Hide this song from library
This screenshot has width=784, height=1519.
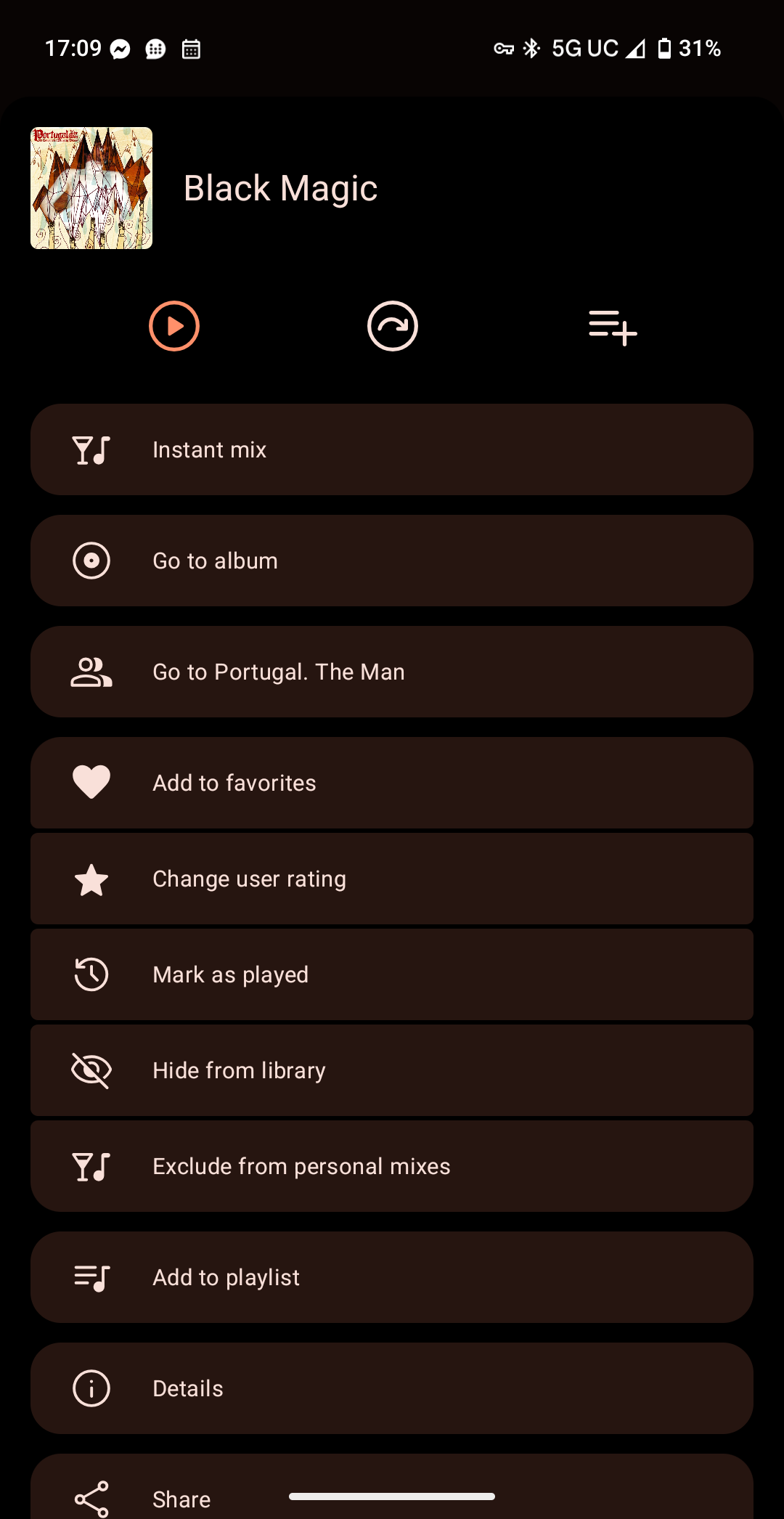coord(392,1070)
